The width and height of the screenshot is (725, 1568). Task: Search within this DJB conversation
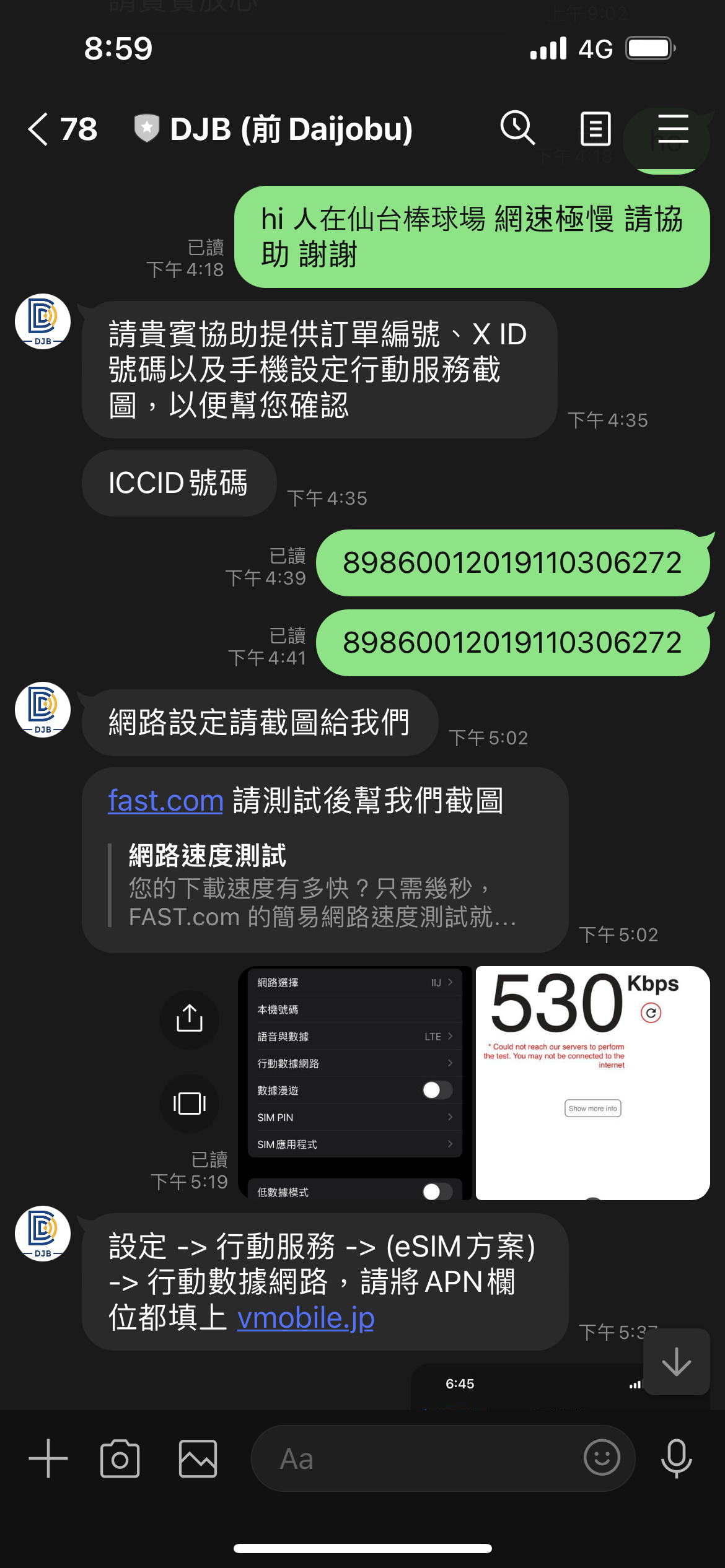[x=517, y=129]
